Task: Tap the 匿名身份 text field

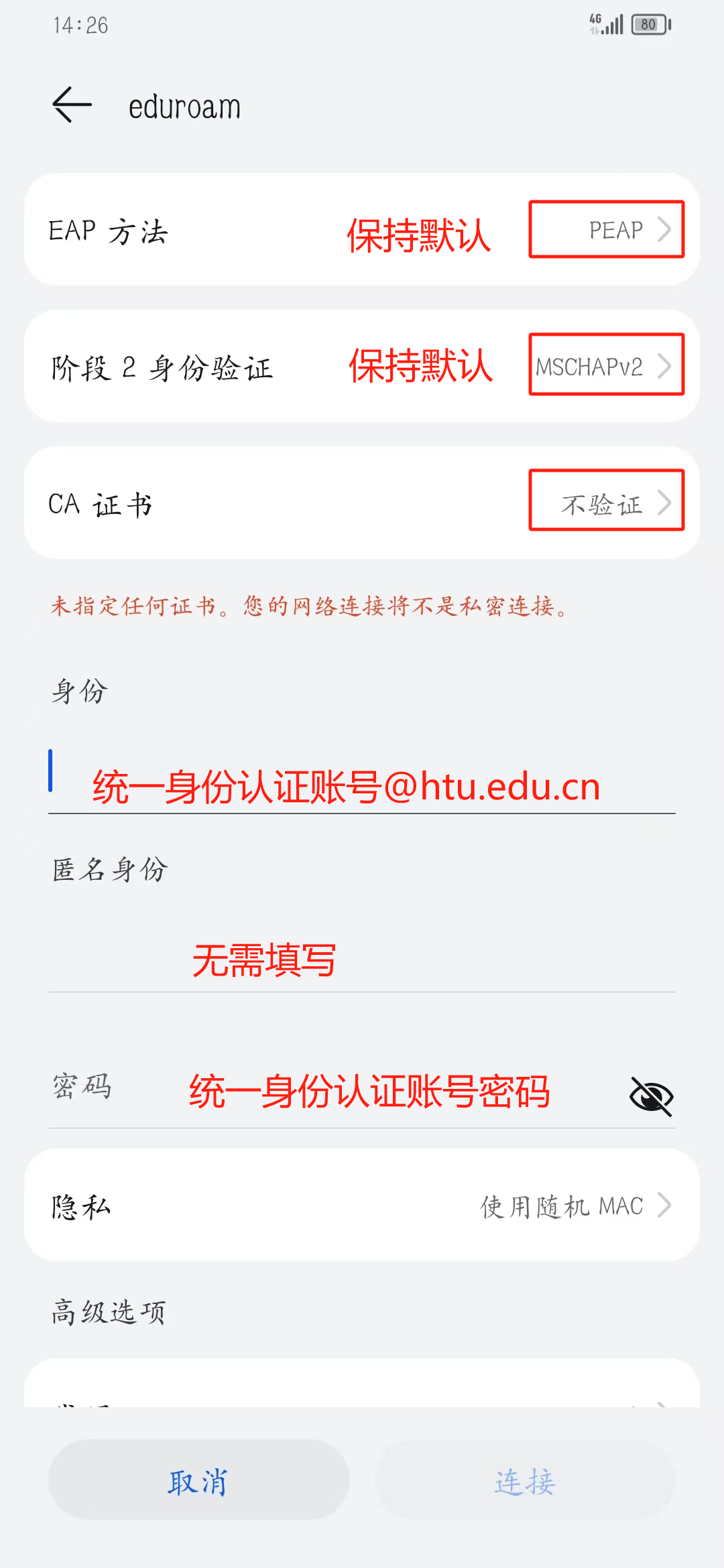Action: point(362,962)
